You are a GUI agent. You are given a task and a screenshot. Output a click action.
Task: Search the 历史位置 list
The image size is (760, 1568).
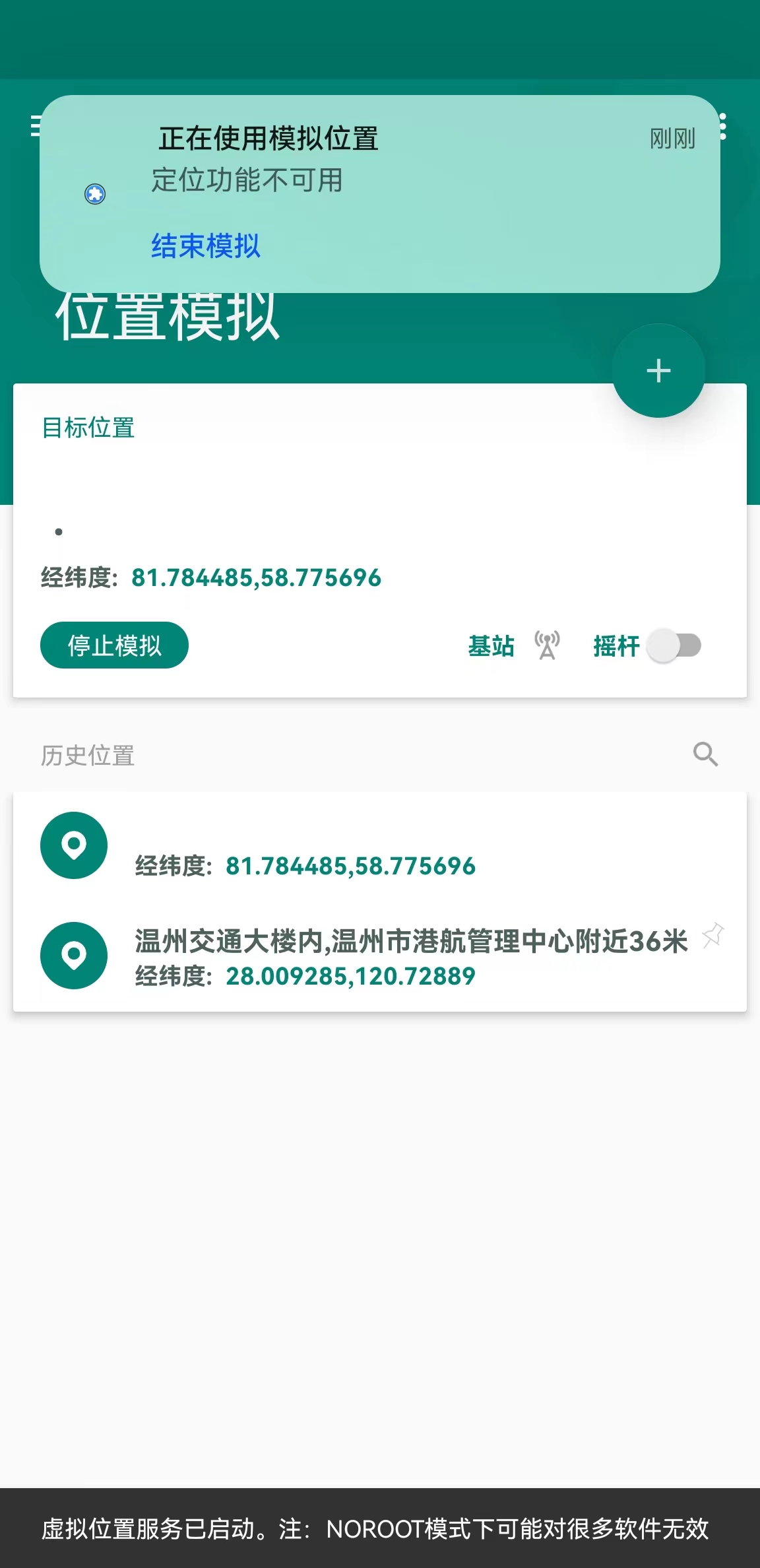(705, 754)
